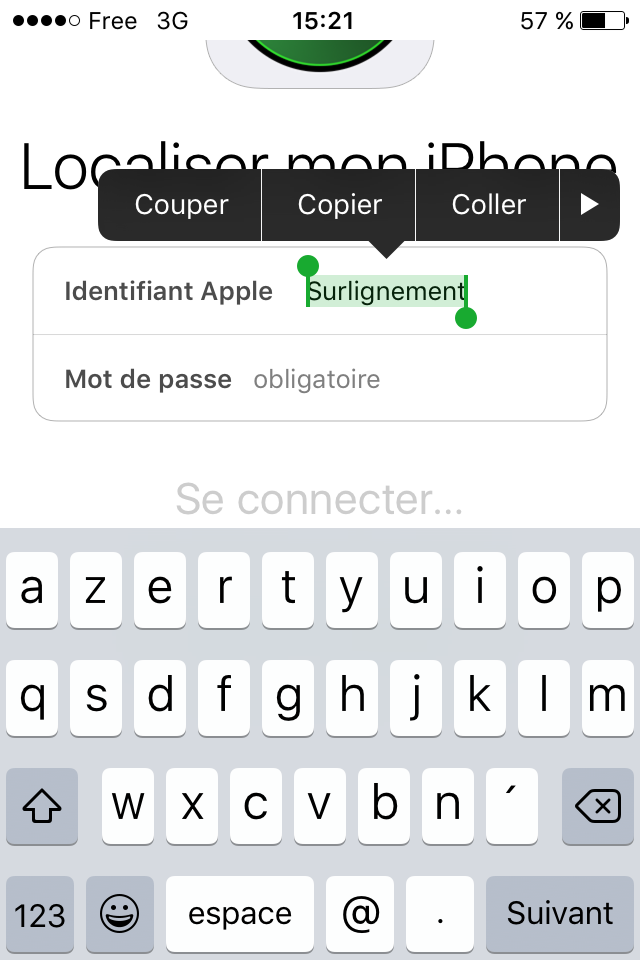Tap Se connecter to sign in

pos(319,499)
